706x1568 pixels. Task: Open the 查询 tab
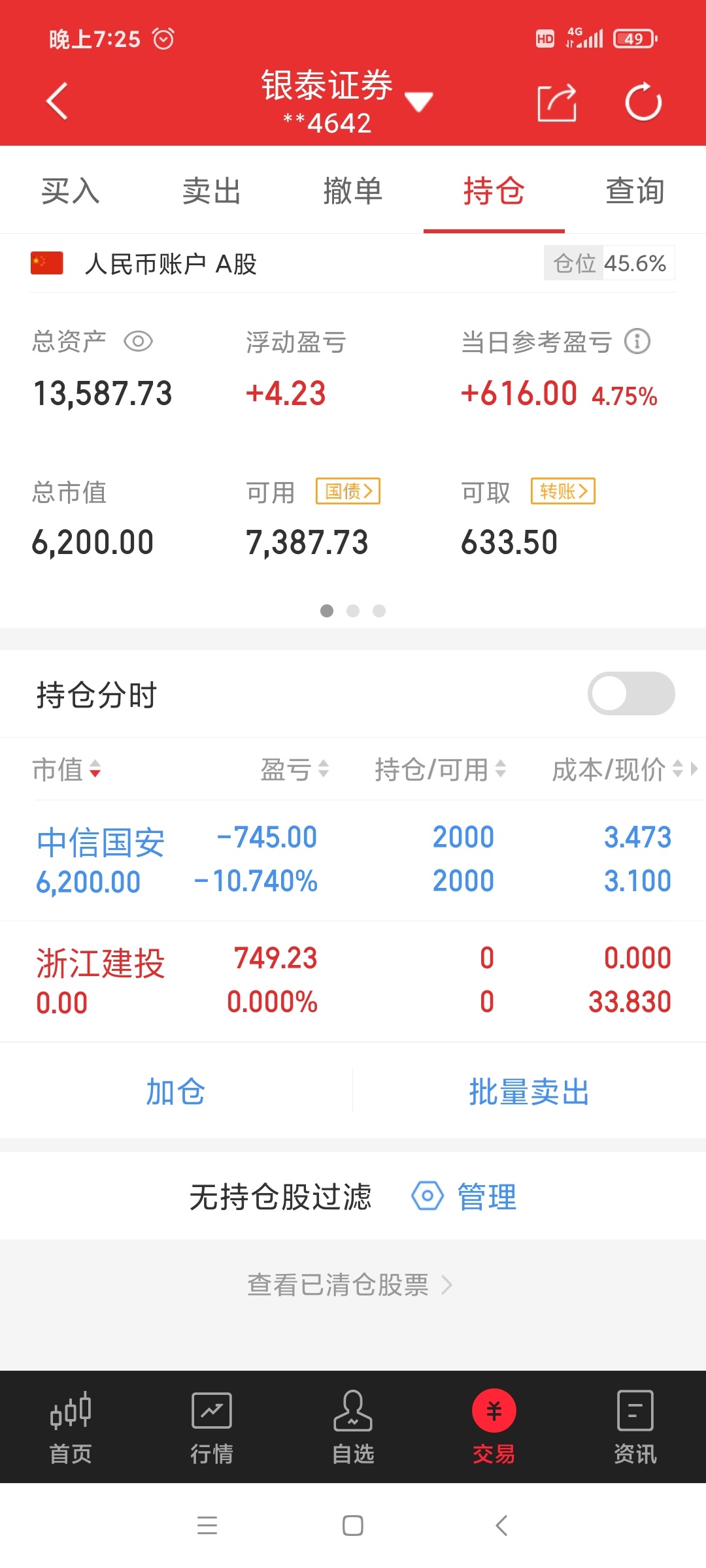click(x=635, y=191)
